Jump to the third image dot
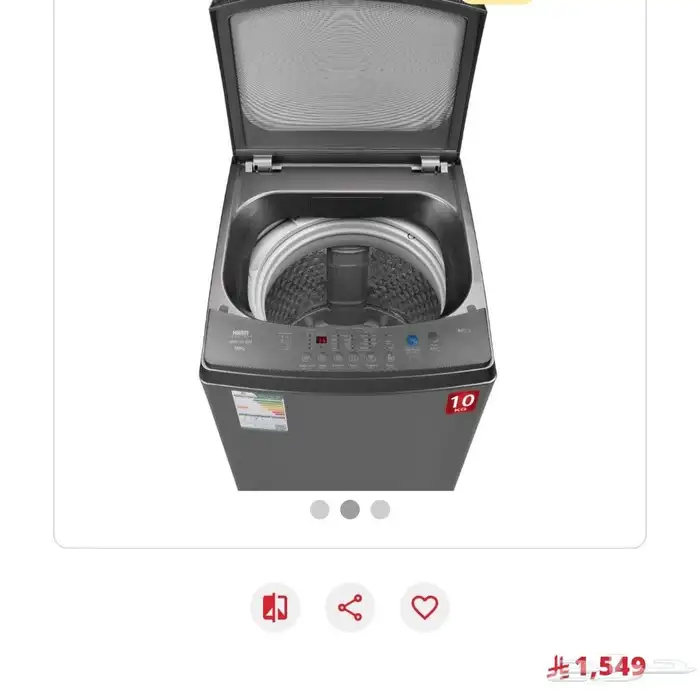 click(380, 509)
